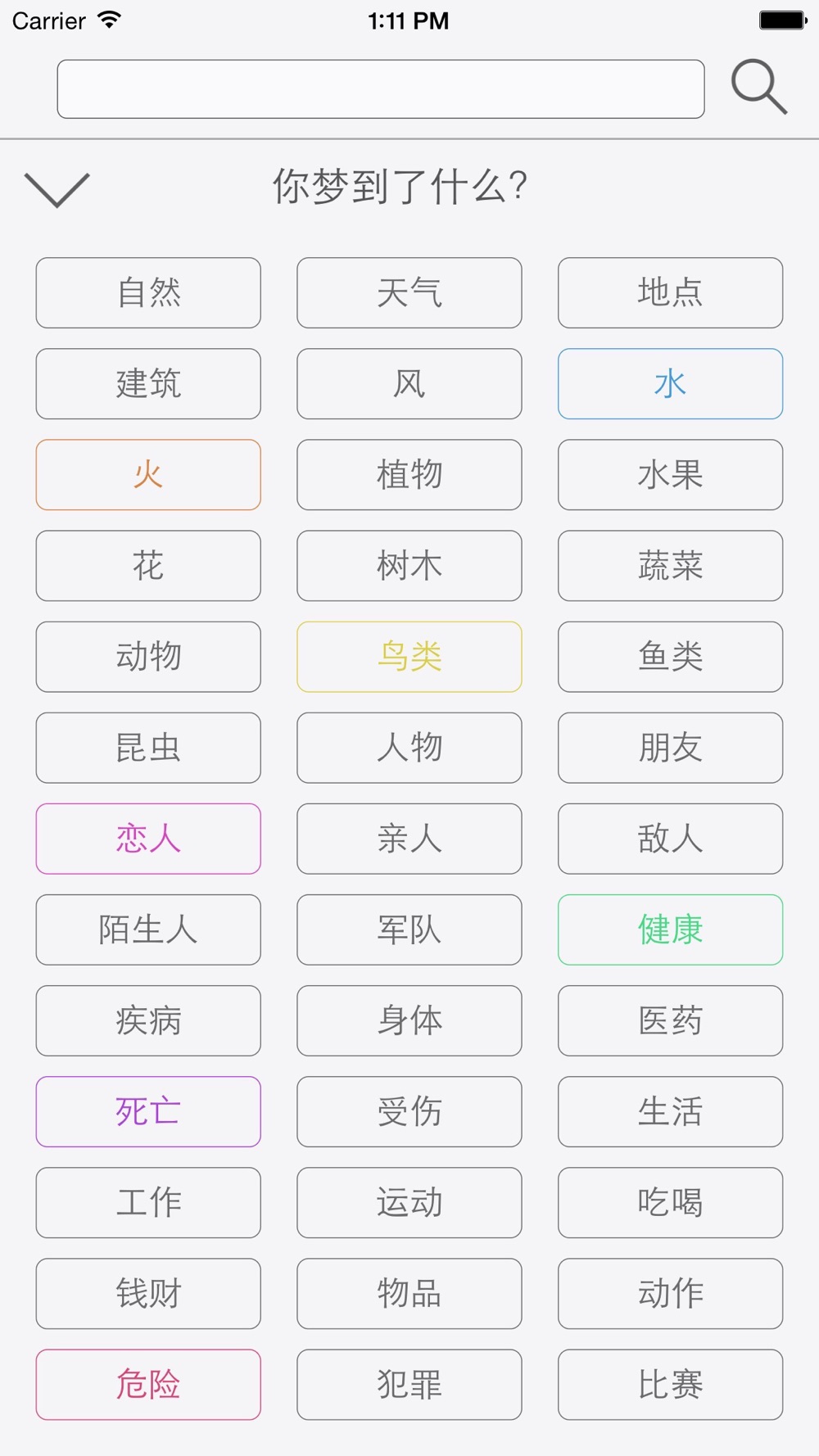This screenshot has width=819, height=1456.
Task: Open the 恋人 category
Action: coord(148,839)
